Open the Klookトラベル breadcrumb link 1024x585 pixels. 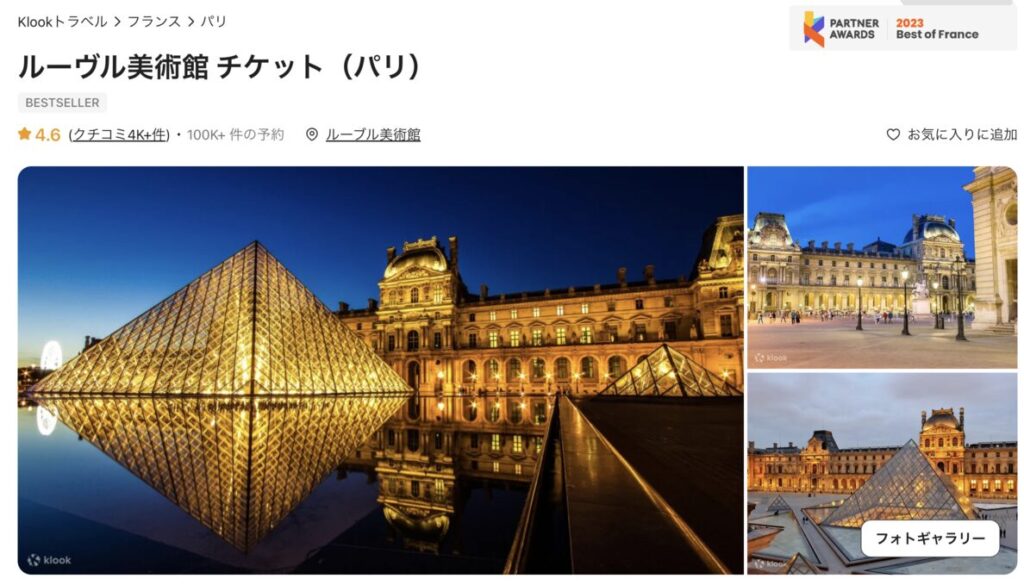pyautogui.click(x=62, y=21)
